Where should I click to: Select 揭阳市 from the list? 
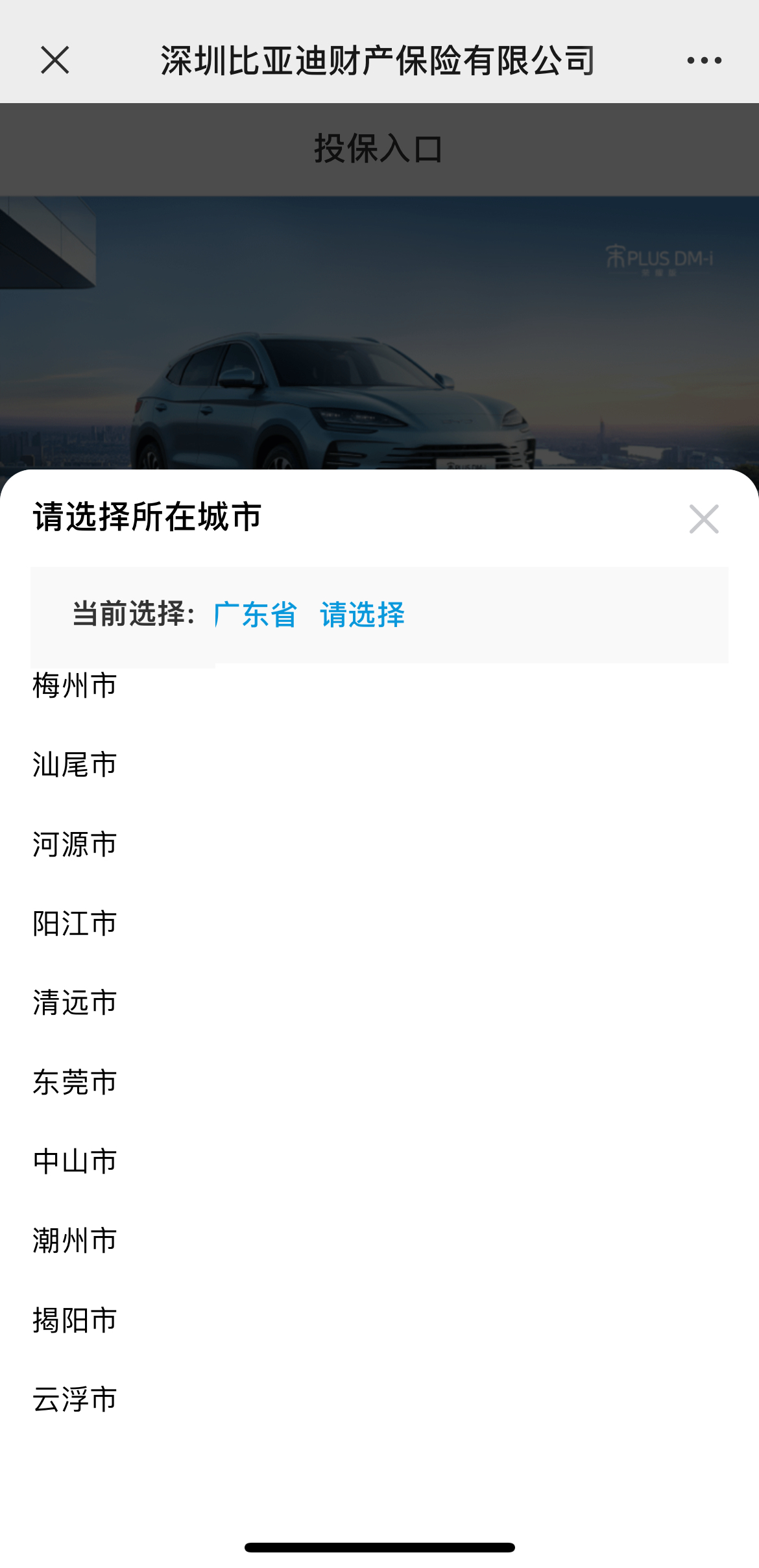coord(75,1320)
